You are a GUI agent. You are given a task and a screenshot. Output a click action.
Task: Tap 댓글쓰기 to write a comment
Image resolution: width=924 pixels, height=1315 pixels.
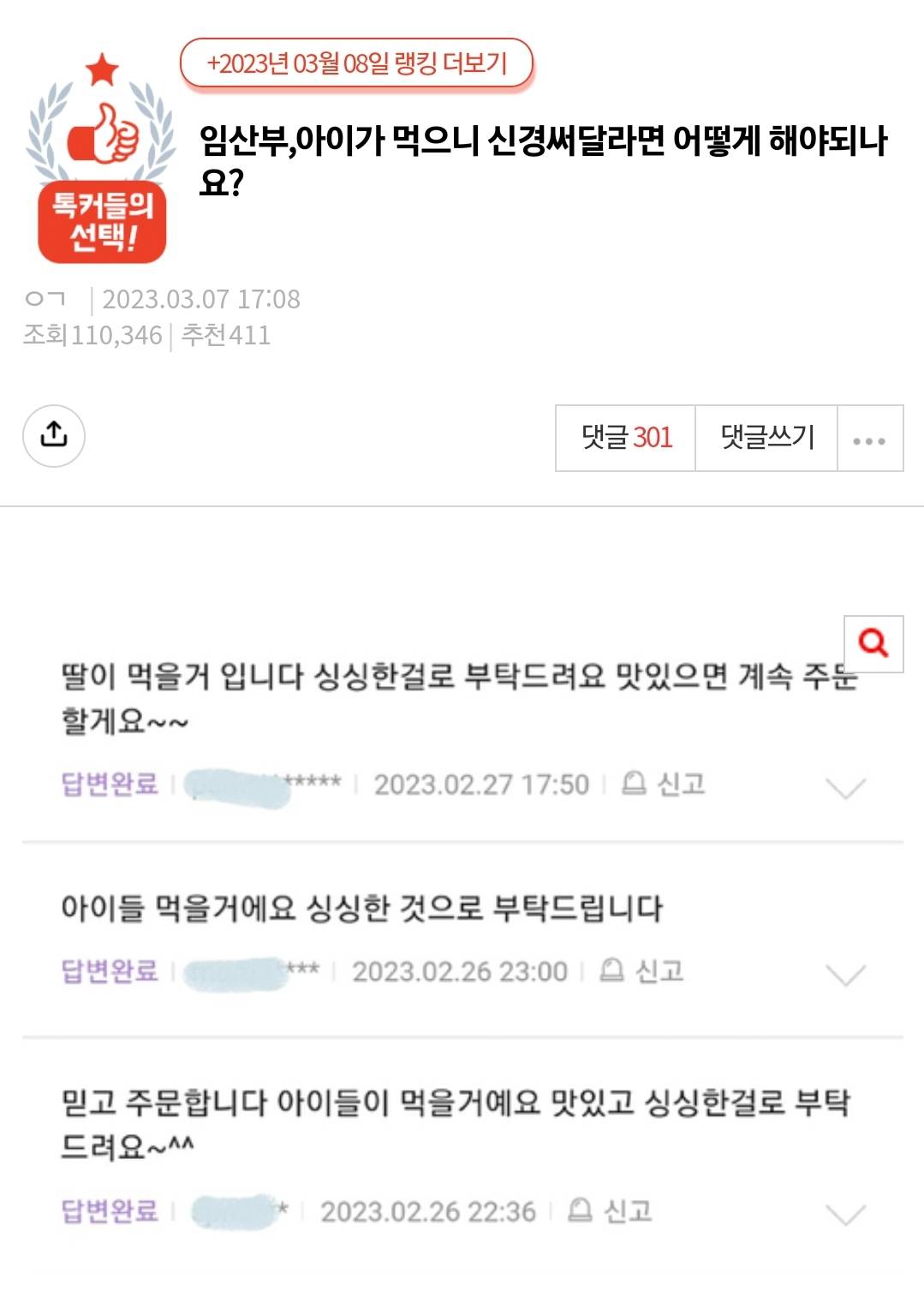point(766,438)
